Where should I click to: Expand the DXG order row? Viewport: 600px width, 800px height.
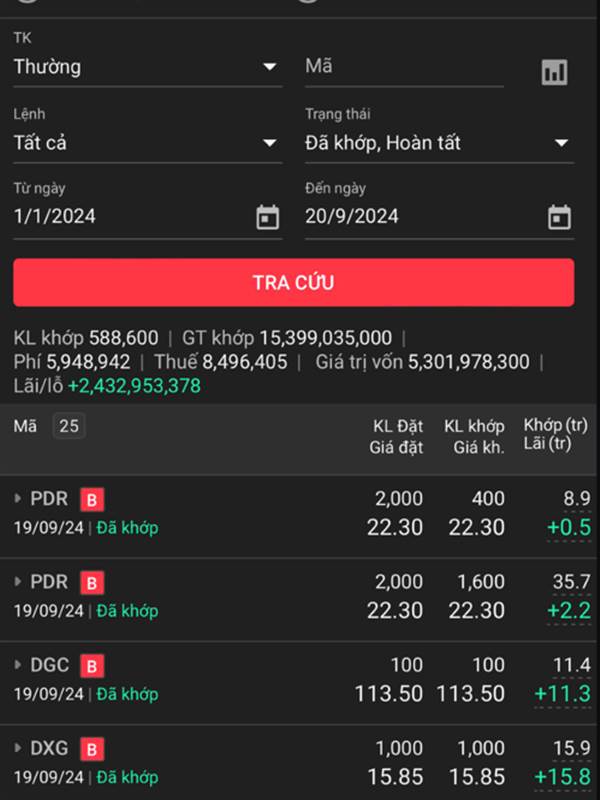pos(19,748)
